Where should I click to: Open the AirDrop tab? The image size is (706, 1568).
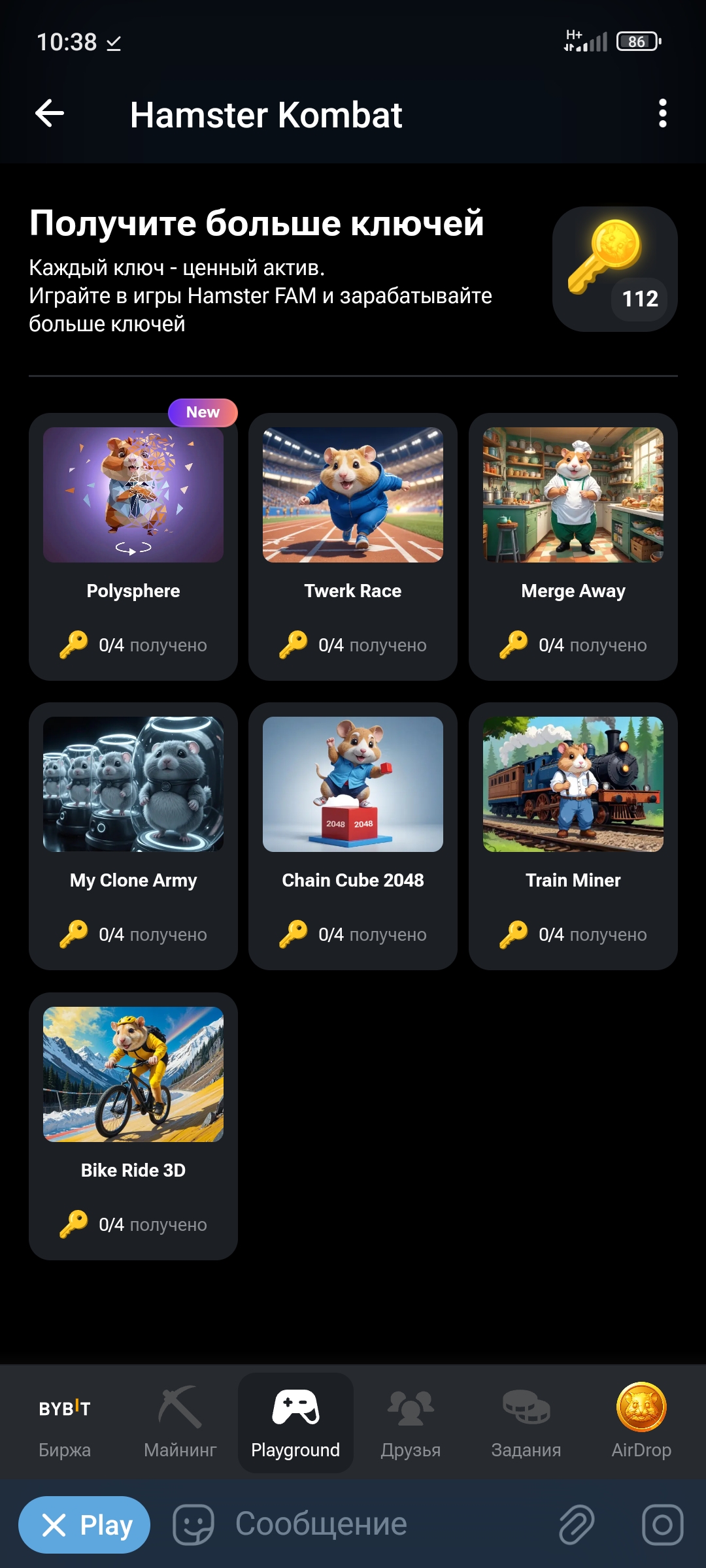click(x=641, y=1423)
